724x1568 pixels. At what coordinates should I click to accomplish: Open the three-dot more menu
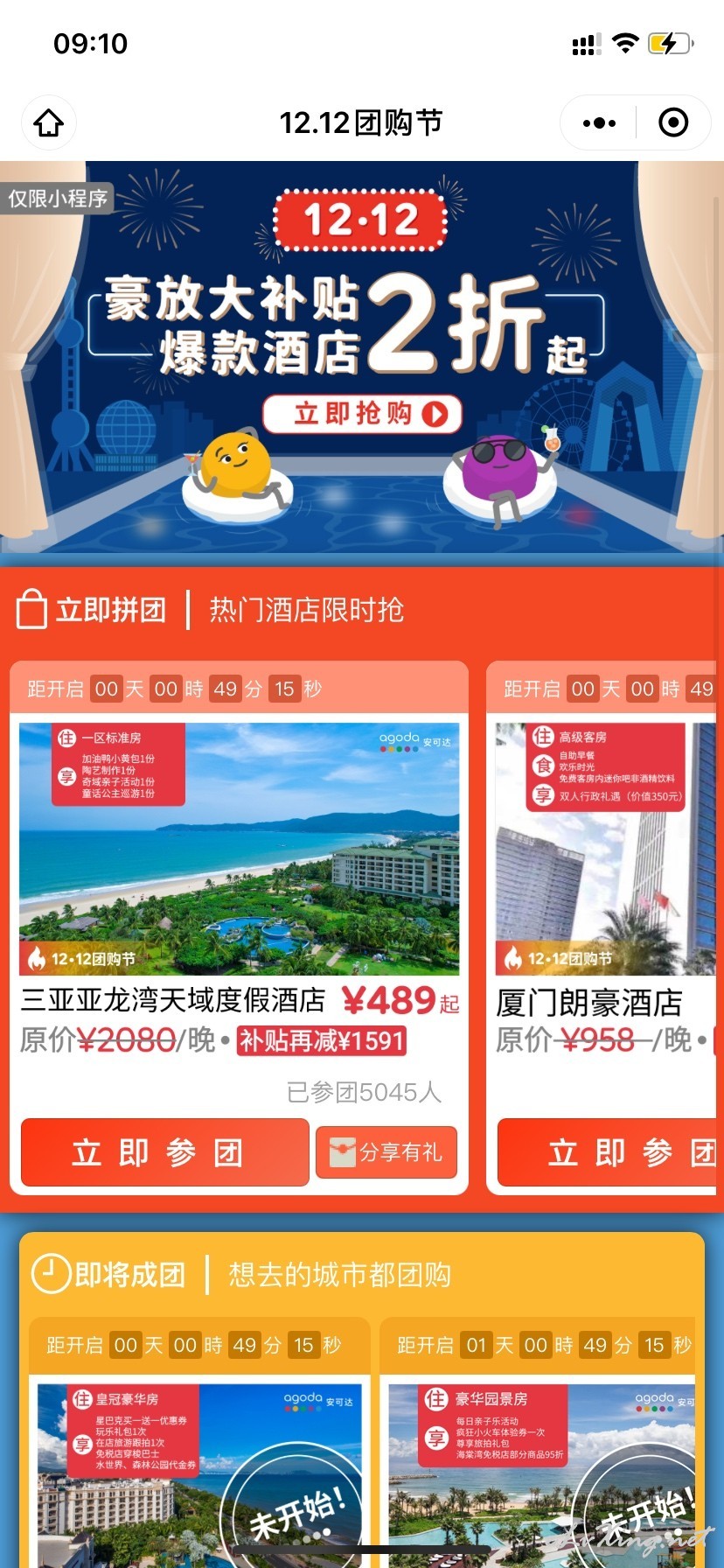(x=599, y=122)
